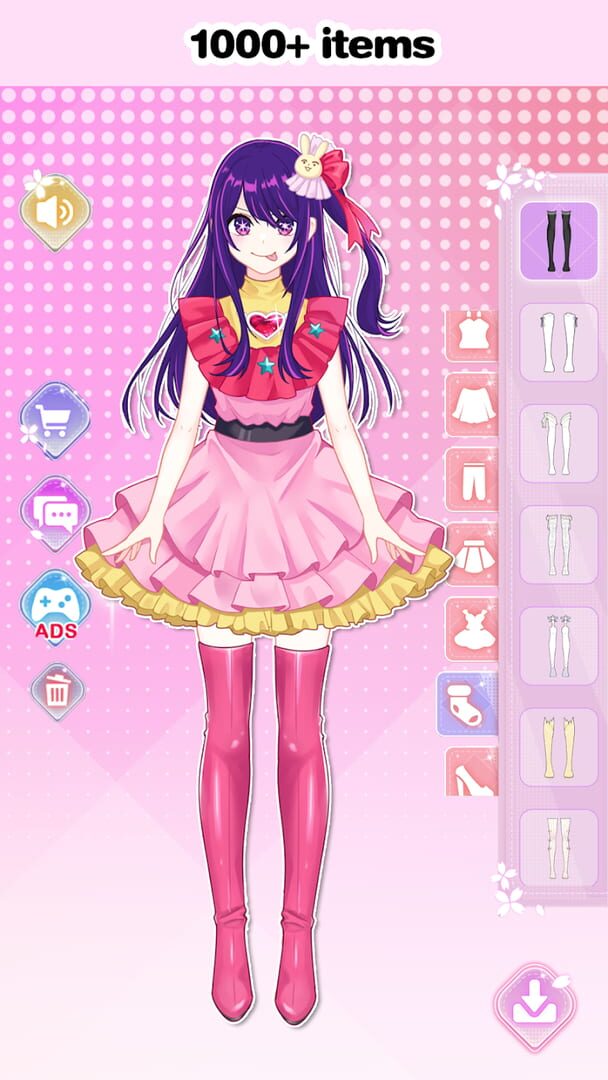The width and height of the screenshot is (608, 1080).
Task: Open the chat bubbles icon
Action: pos(55,513)
